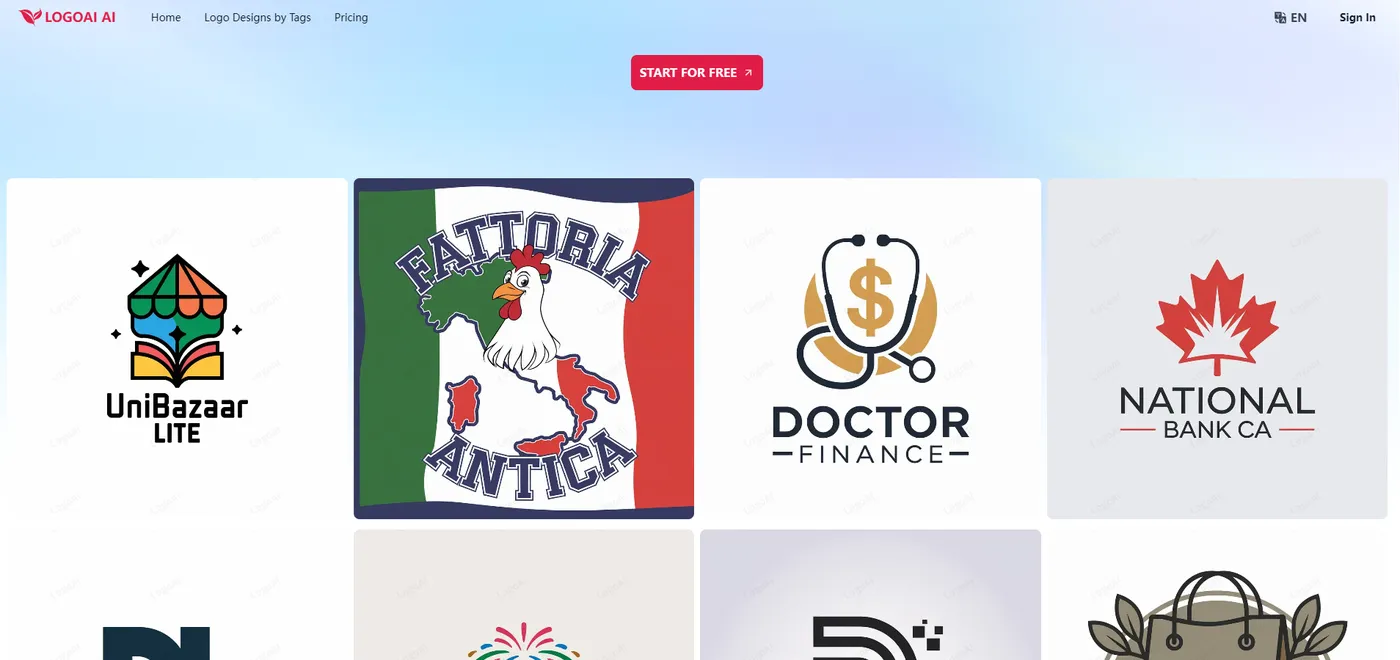Change language from EN
This screenshot has width=1400, height=660.
point(1290,17)
